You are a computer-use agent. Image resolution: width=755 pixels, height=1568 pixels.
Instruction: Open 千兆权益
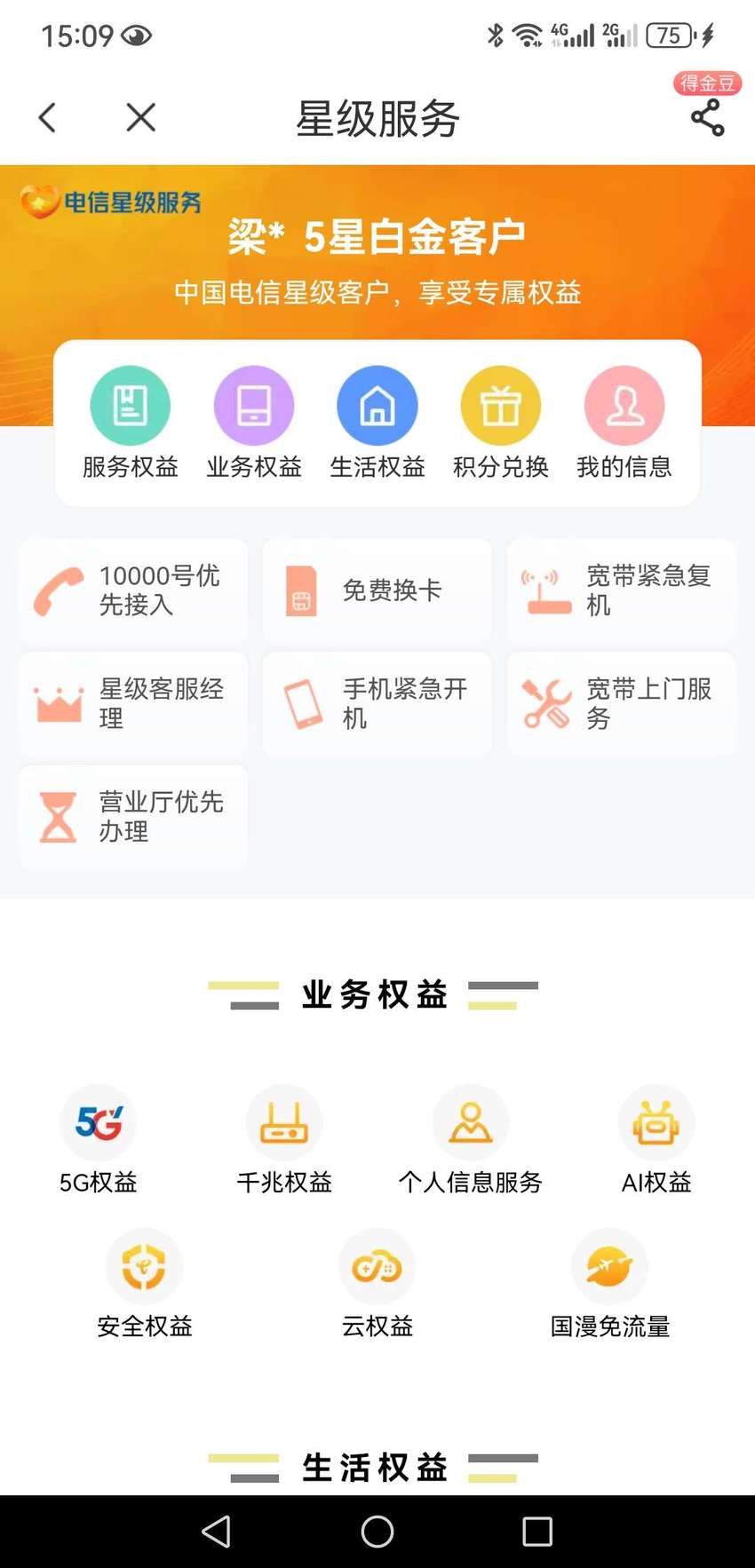click(x=284, y=1141)
